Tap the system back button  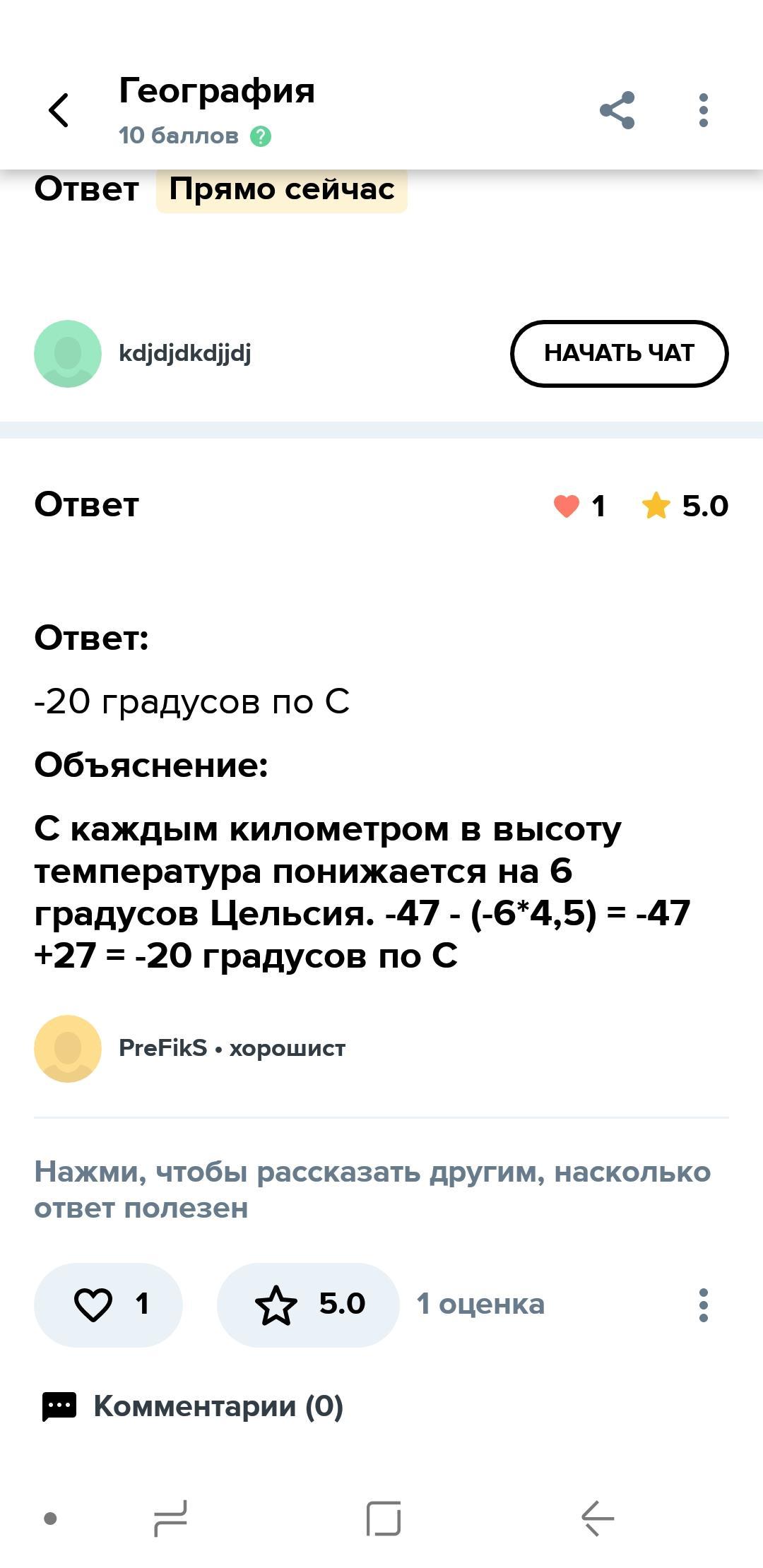pyautogui.click(x=598, y=1518)
